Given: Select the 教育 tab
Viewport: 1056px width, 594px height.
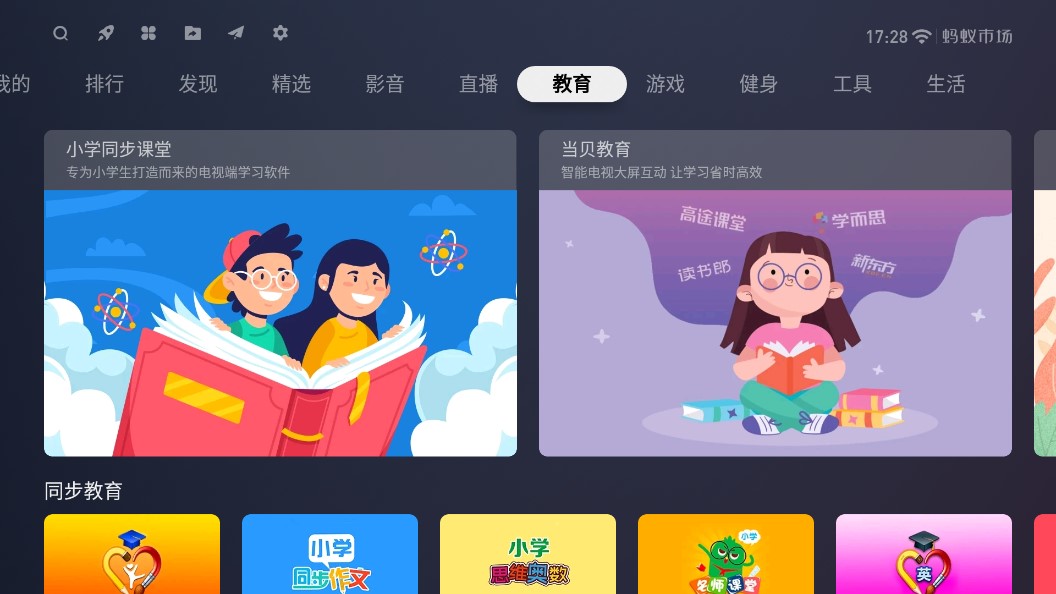Looking at the screenshot, I should pos(572,84).
